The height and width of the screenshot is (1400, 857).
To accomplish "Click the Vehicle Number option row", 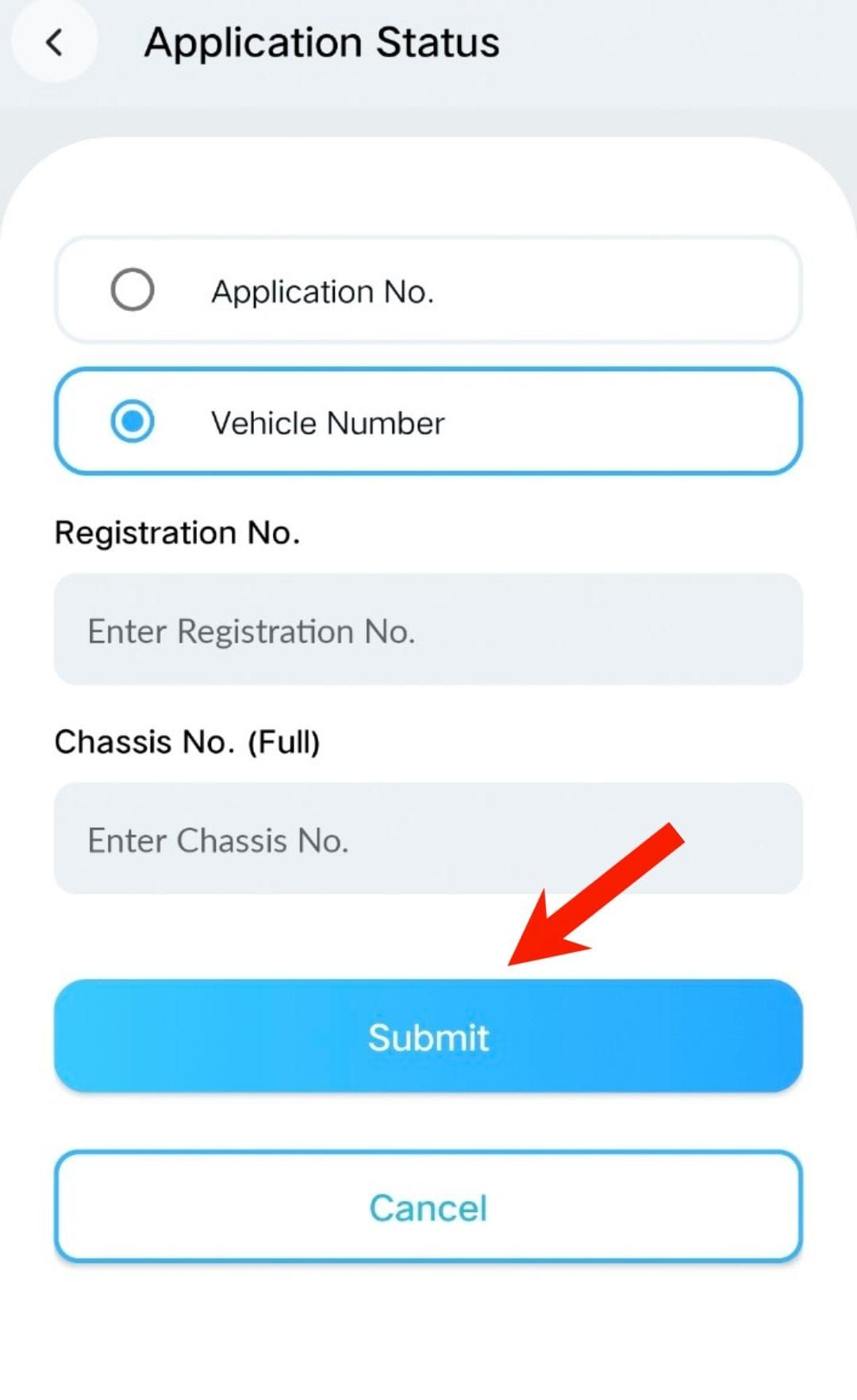I will 428,423.
